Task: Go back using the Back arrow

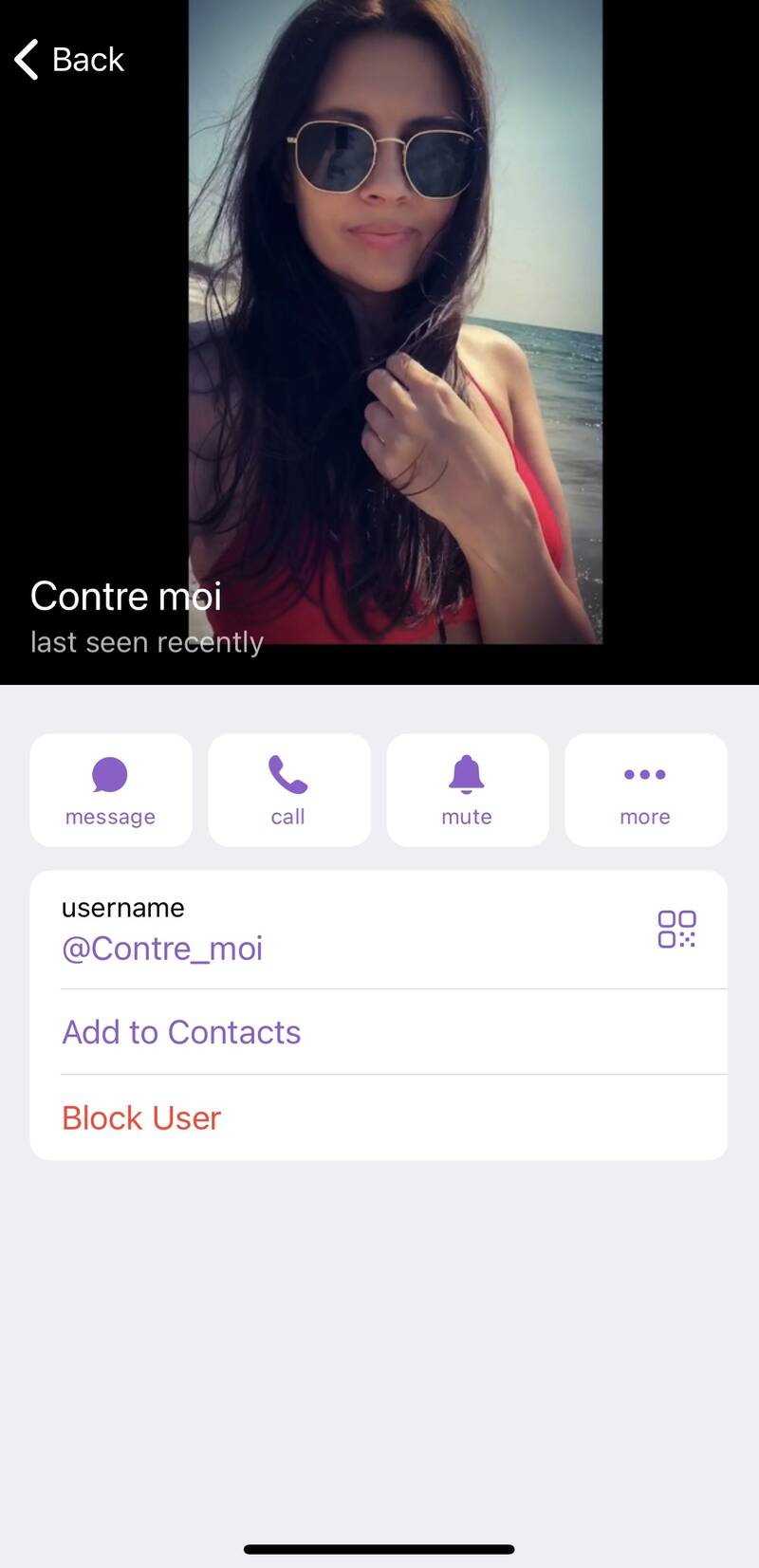Action: [68, 60]
